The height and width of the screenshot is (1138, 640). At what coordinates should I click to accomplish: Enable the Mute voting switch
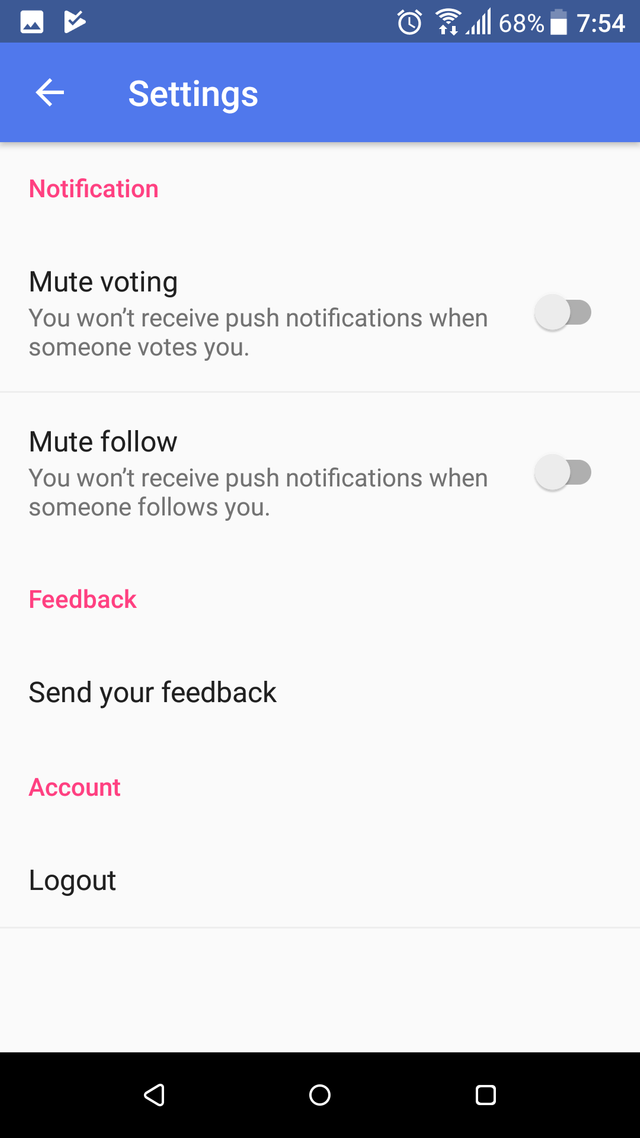[563, 313]
